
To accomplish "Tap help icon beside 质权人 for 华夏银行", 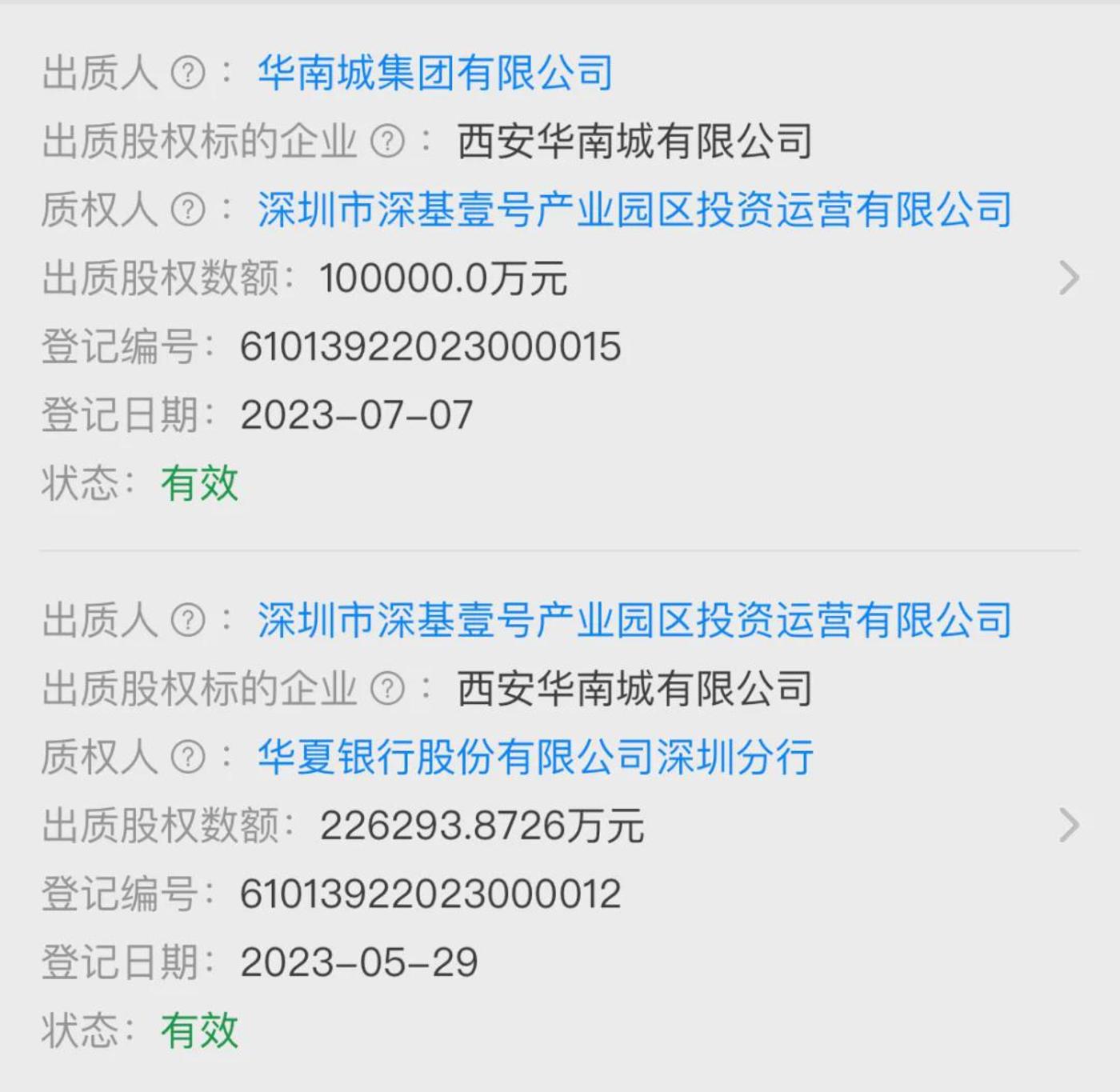I will [189, 758].
